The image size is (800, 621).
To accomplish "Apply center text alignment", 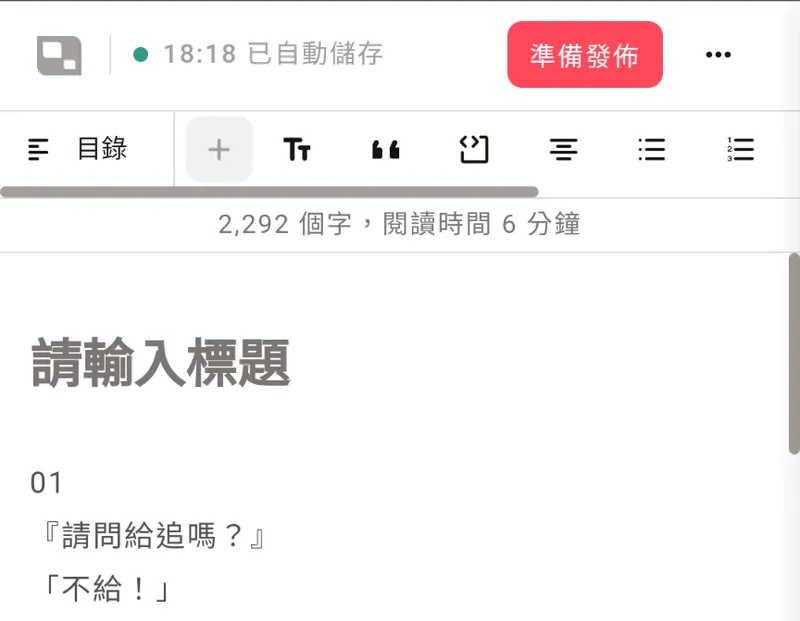I will [563, 150].
